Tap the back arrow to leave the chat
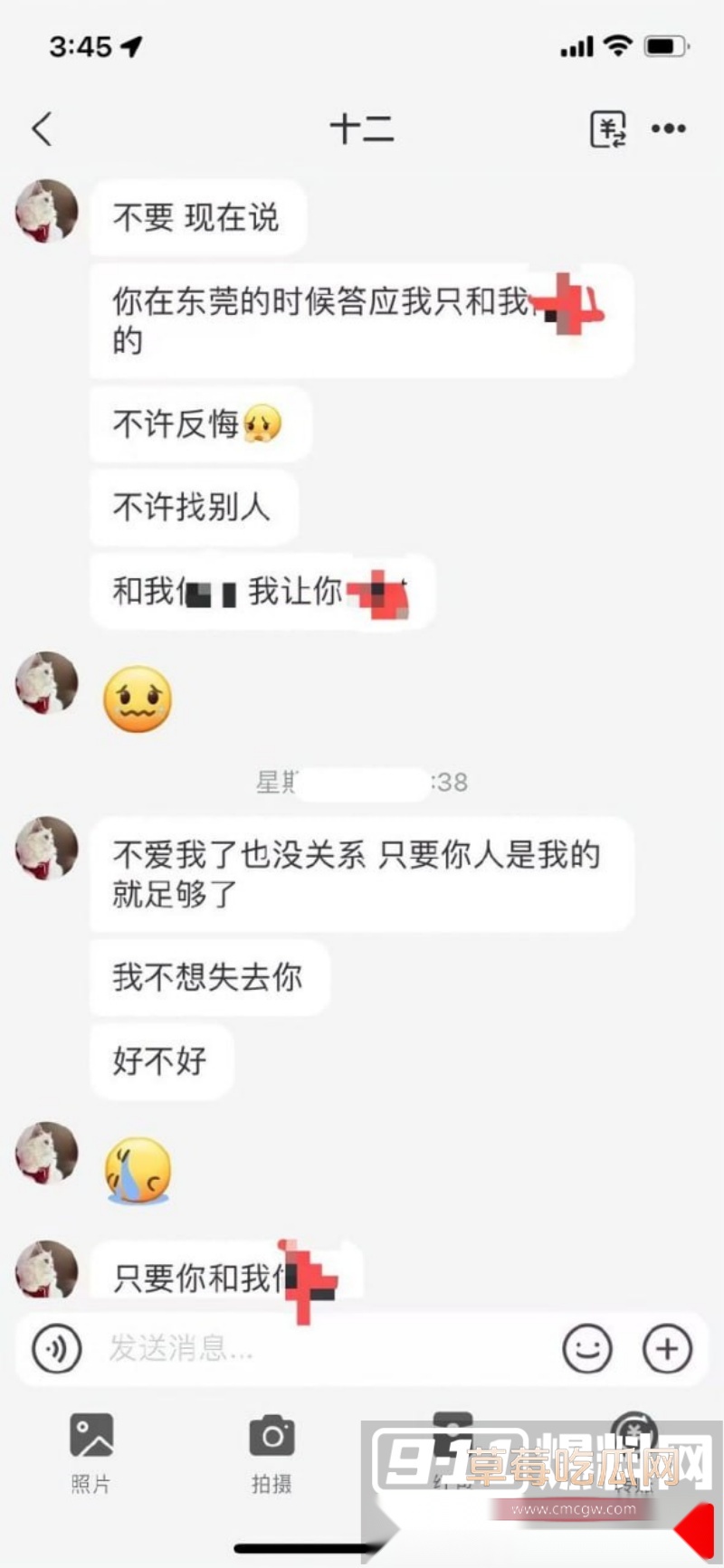Screen dimensions: 724x1568 coord(41,128)
